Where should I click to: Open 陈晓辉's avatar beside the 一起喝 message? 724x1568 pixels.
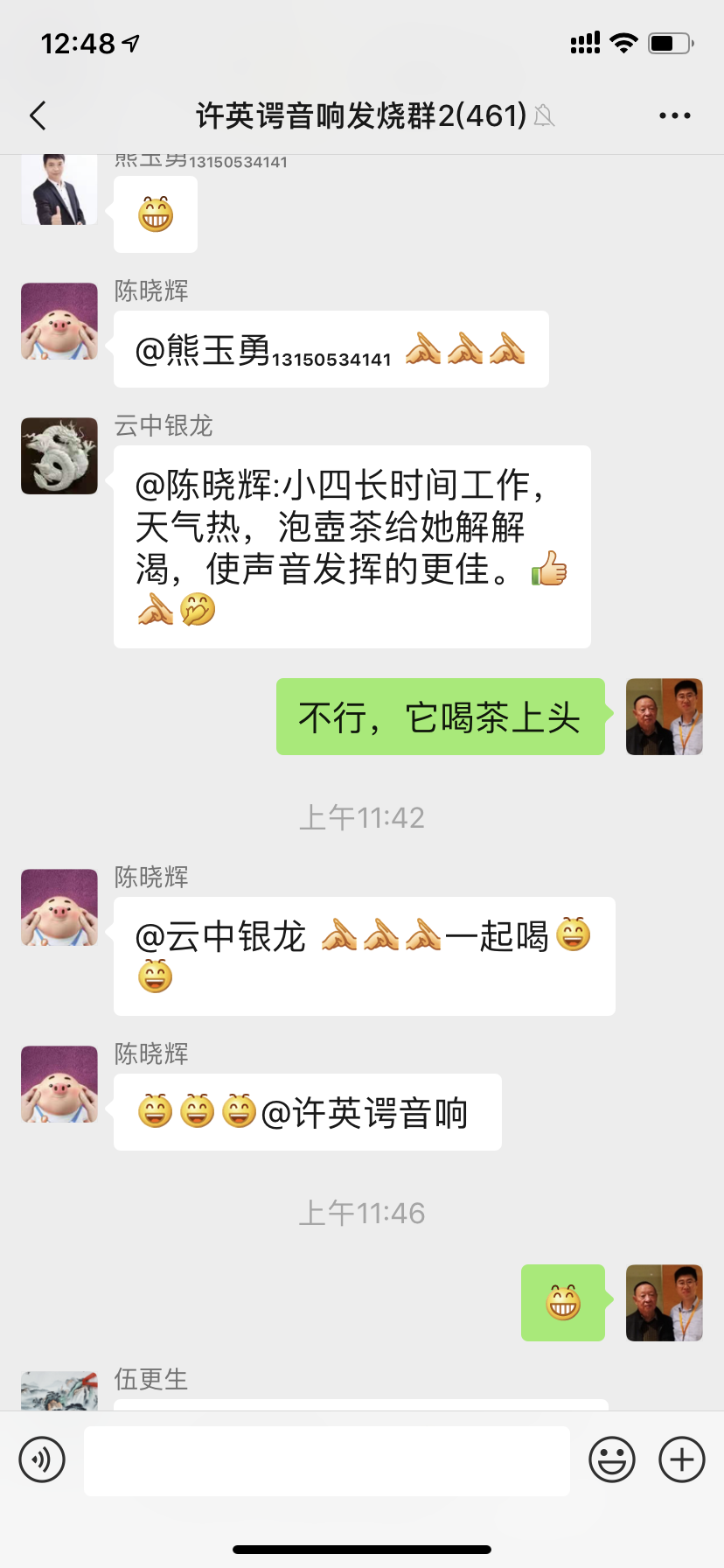(x=59, y=907)
